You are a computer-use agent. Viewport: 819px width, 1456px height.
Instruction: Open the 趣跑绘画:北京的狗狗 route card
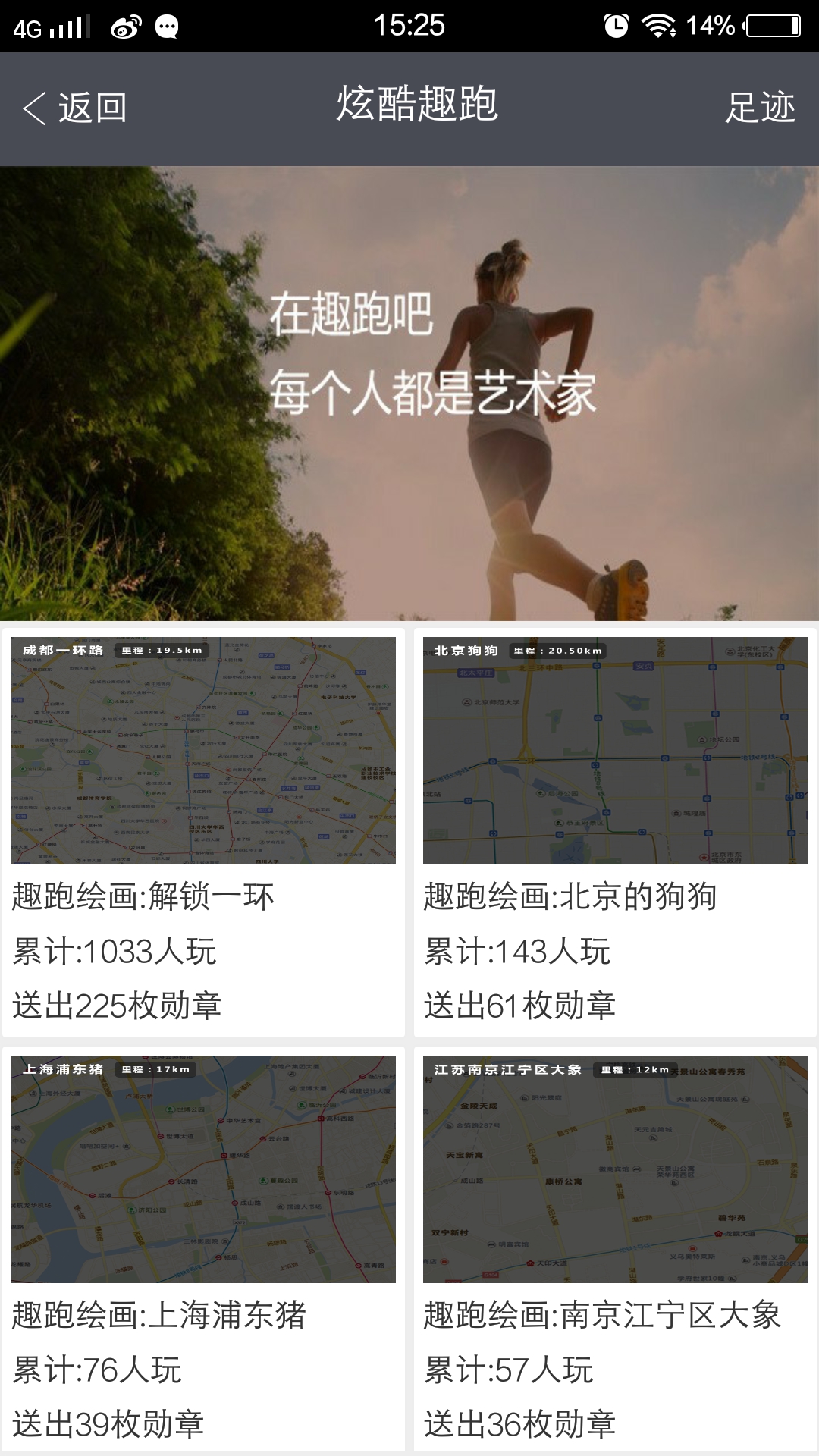(x=615, y=831)
